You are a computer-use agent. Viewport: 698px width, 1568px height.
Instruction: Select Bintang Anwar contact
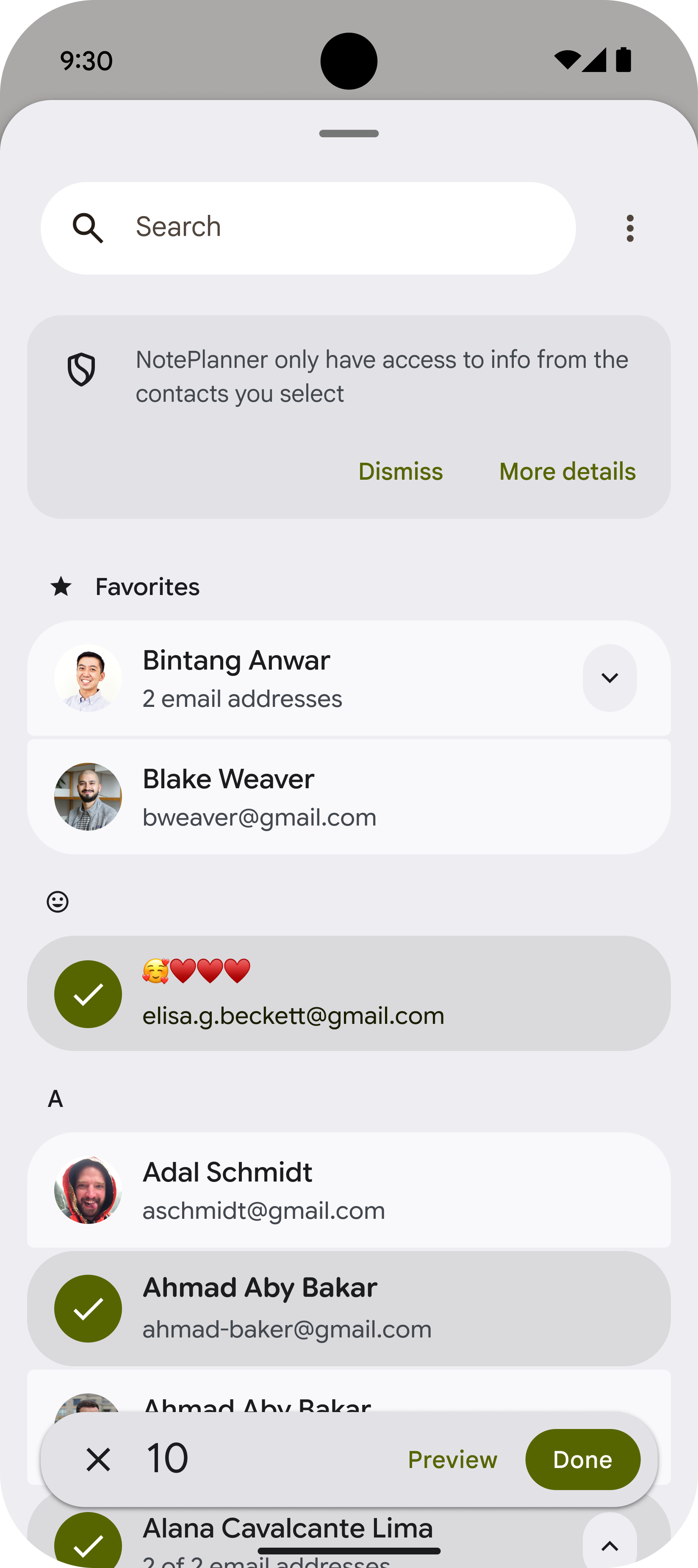click(304, 678)
